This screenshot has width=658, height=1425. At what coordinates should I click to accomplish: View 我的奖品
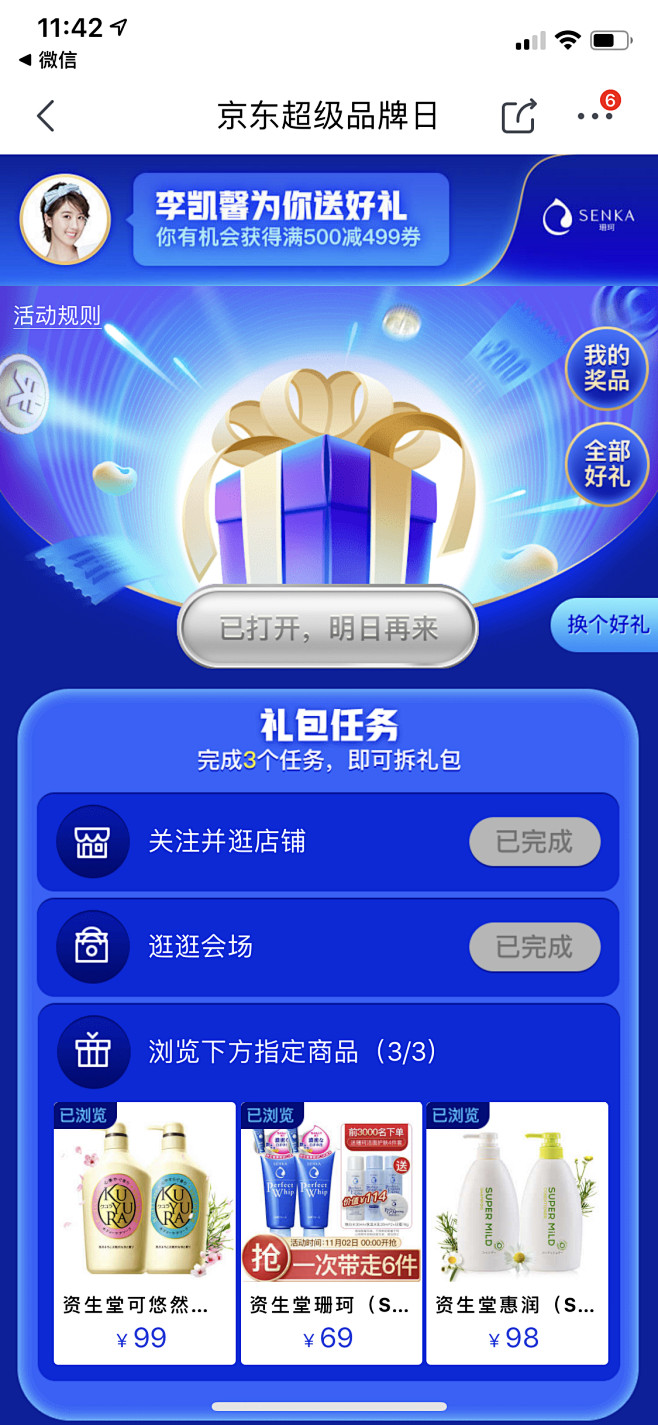pyautogui.click(x=606, y=368)
